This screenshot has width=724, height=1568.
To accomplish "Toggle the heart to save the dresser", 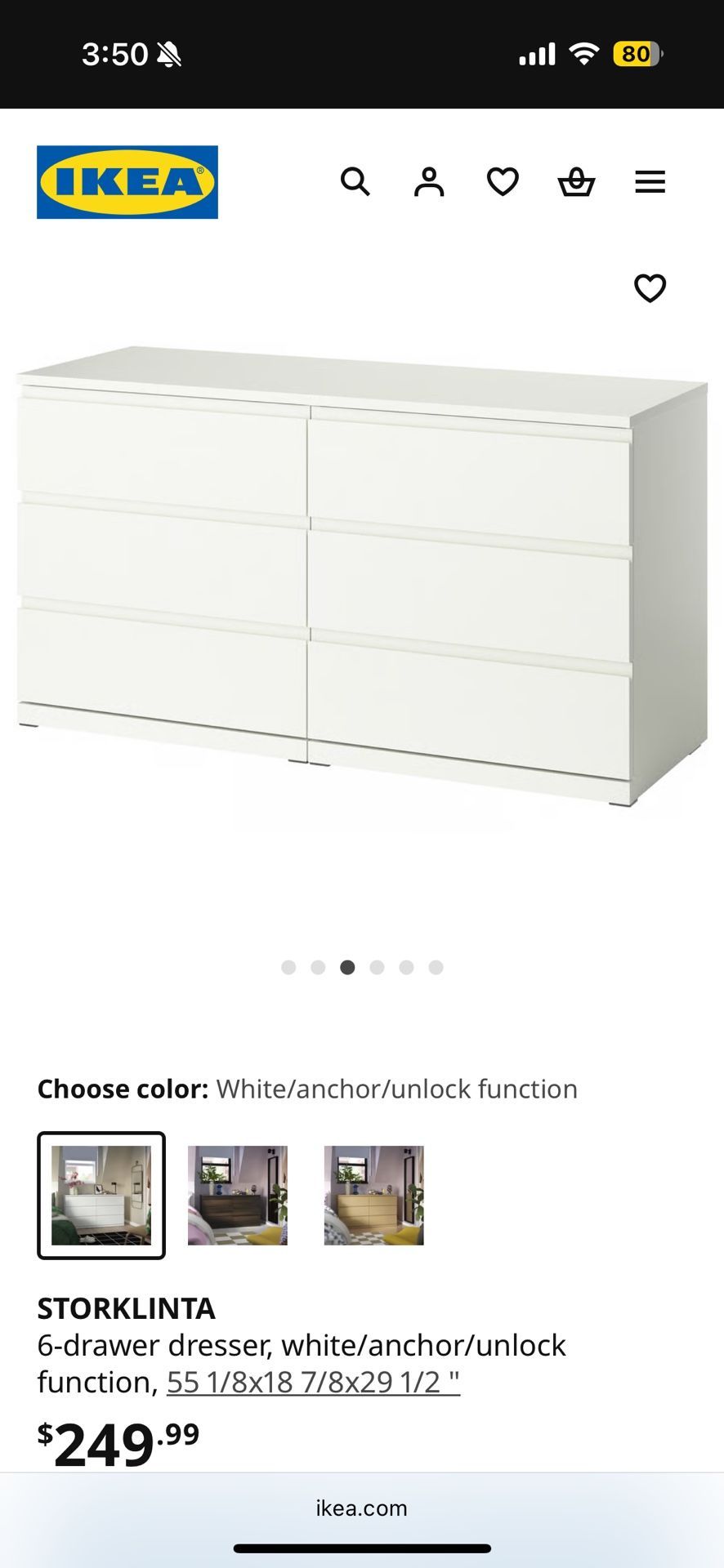I will coord(649,288).
